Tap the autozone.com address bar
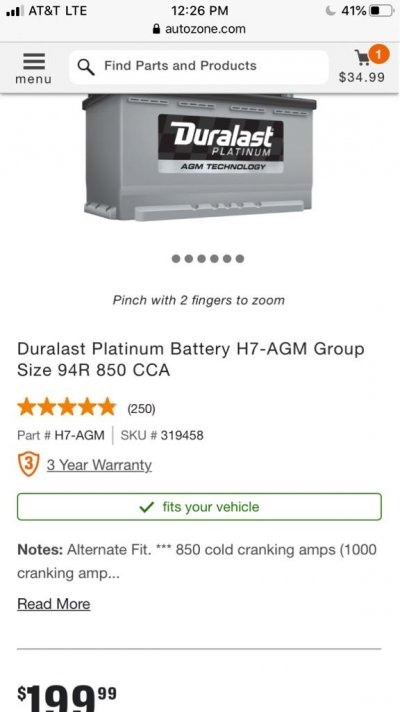This screenshot has width=400, height=712. click(199, 29)
